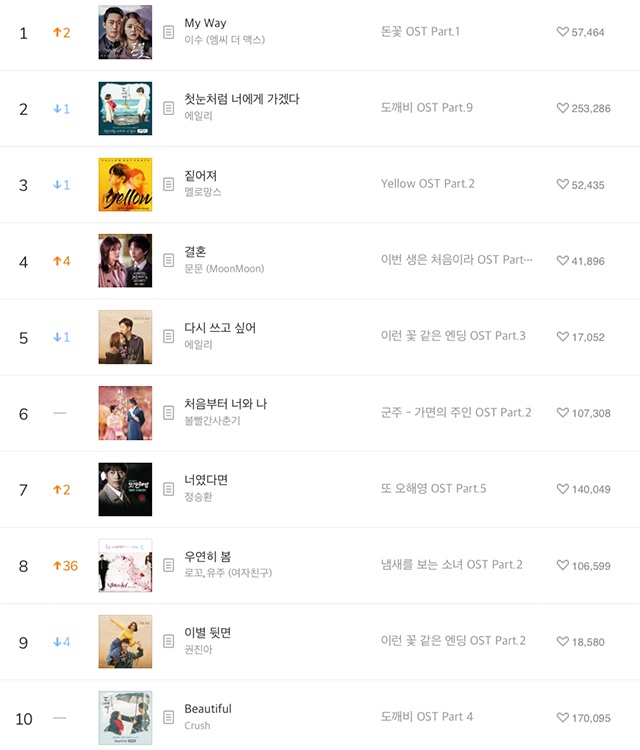
Task: Like the song 다시 쓰고 싶어
Action: pyautogui.click(x=562, y=337)
